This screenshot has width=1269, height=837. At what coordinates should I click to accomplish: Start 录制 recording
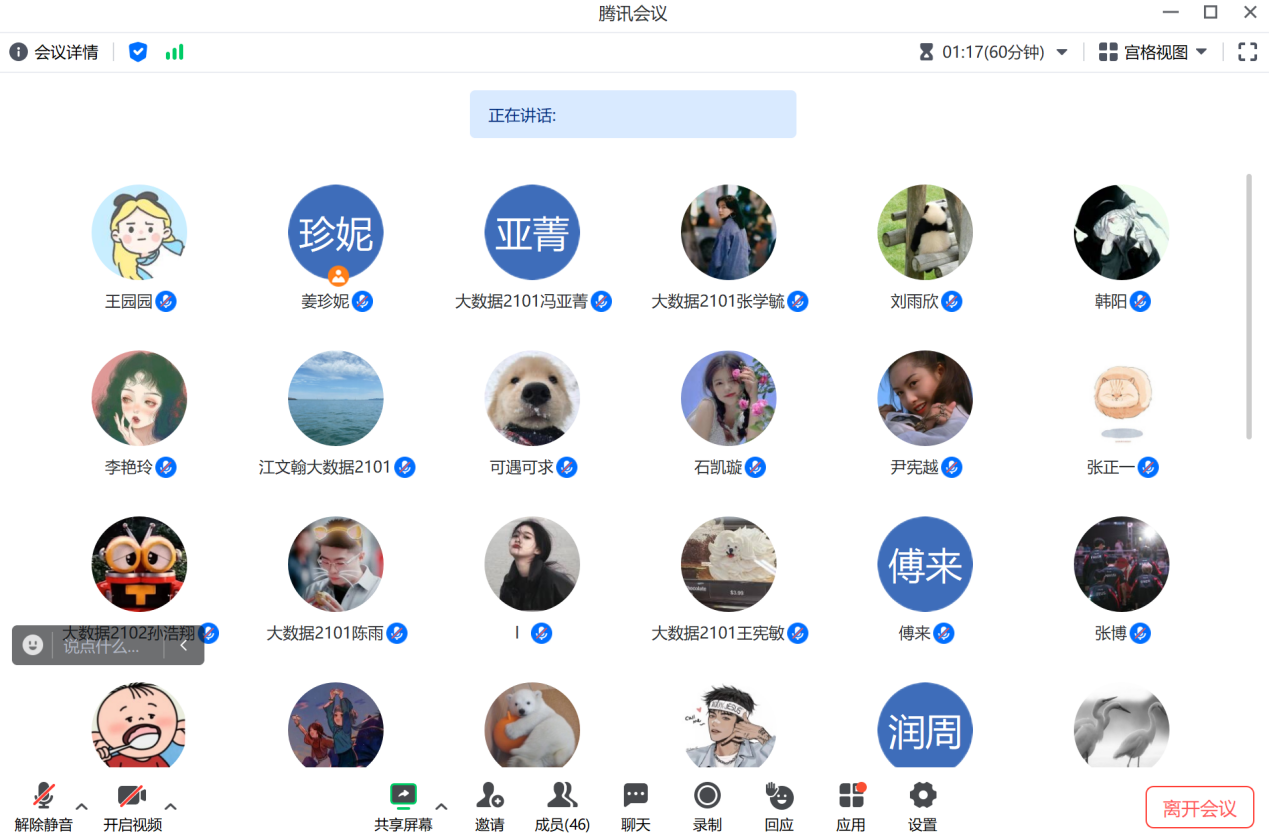tap(707, 805)
